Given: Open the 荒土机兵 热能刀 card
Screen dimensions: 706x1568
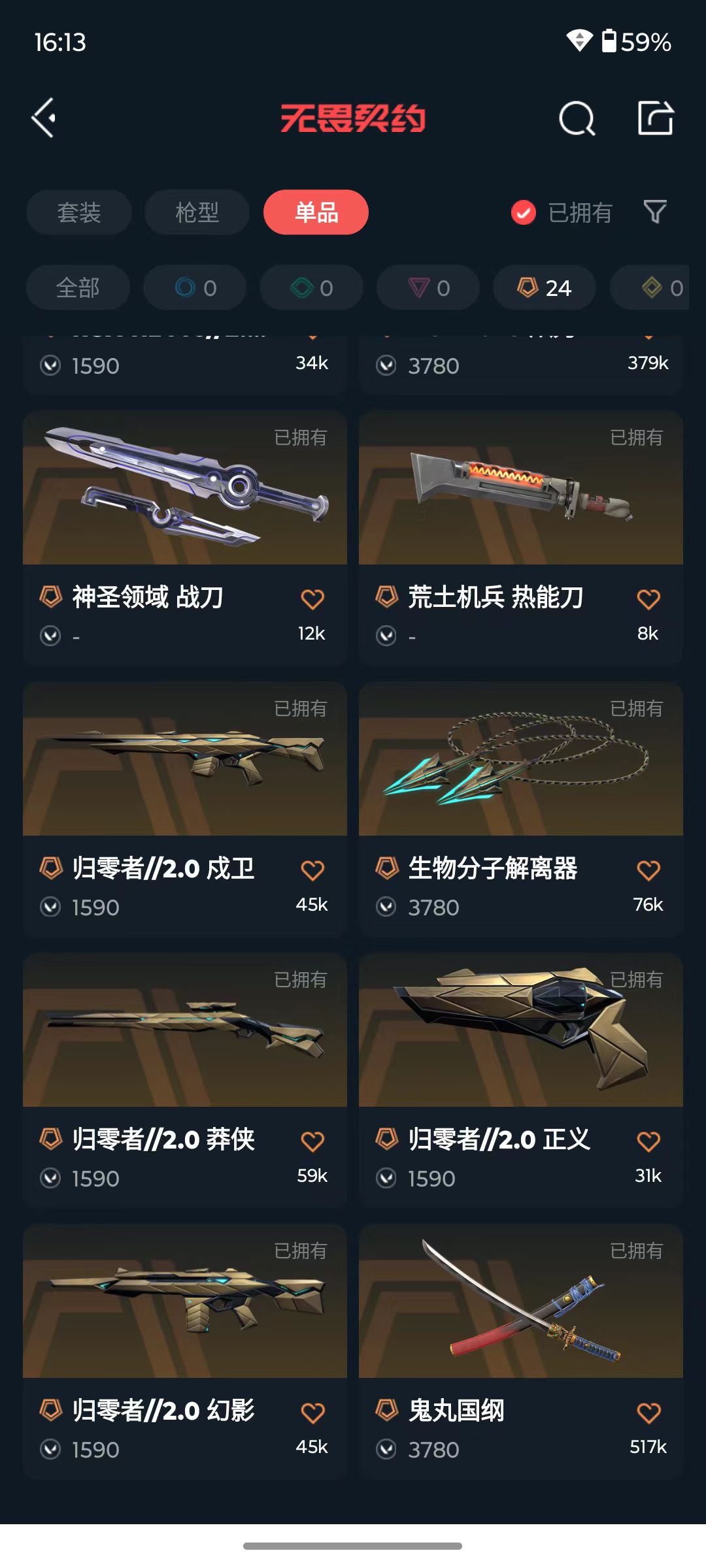Looking at the screenshot, I should (521, 538).
